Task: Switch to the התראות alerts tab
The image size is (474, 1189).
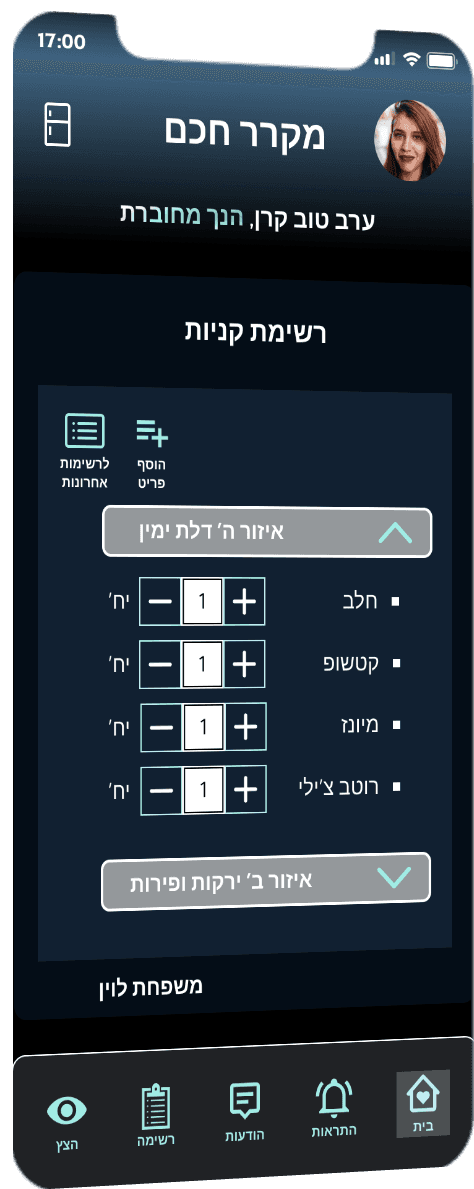Action: (x=334, y=1107)
